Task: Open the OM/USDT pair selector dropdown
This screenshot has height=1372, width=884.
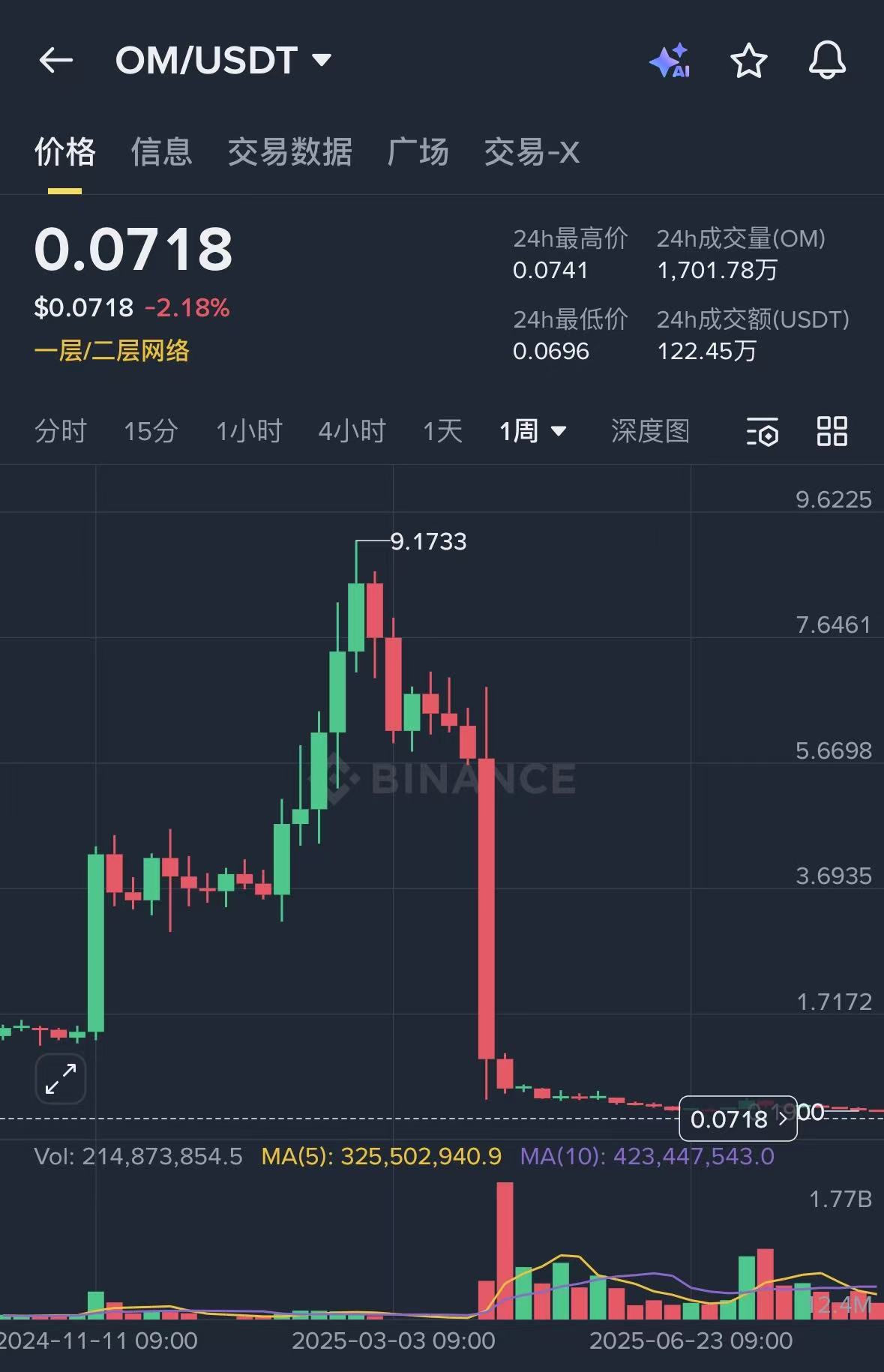Action: click(x=223, y=60)
